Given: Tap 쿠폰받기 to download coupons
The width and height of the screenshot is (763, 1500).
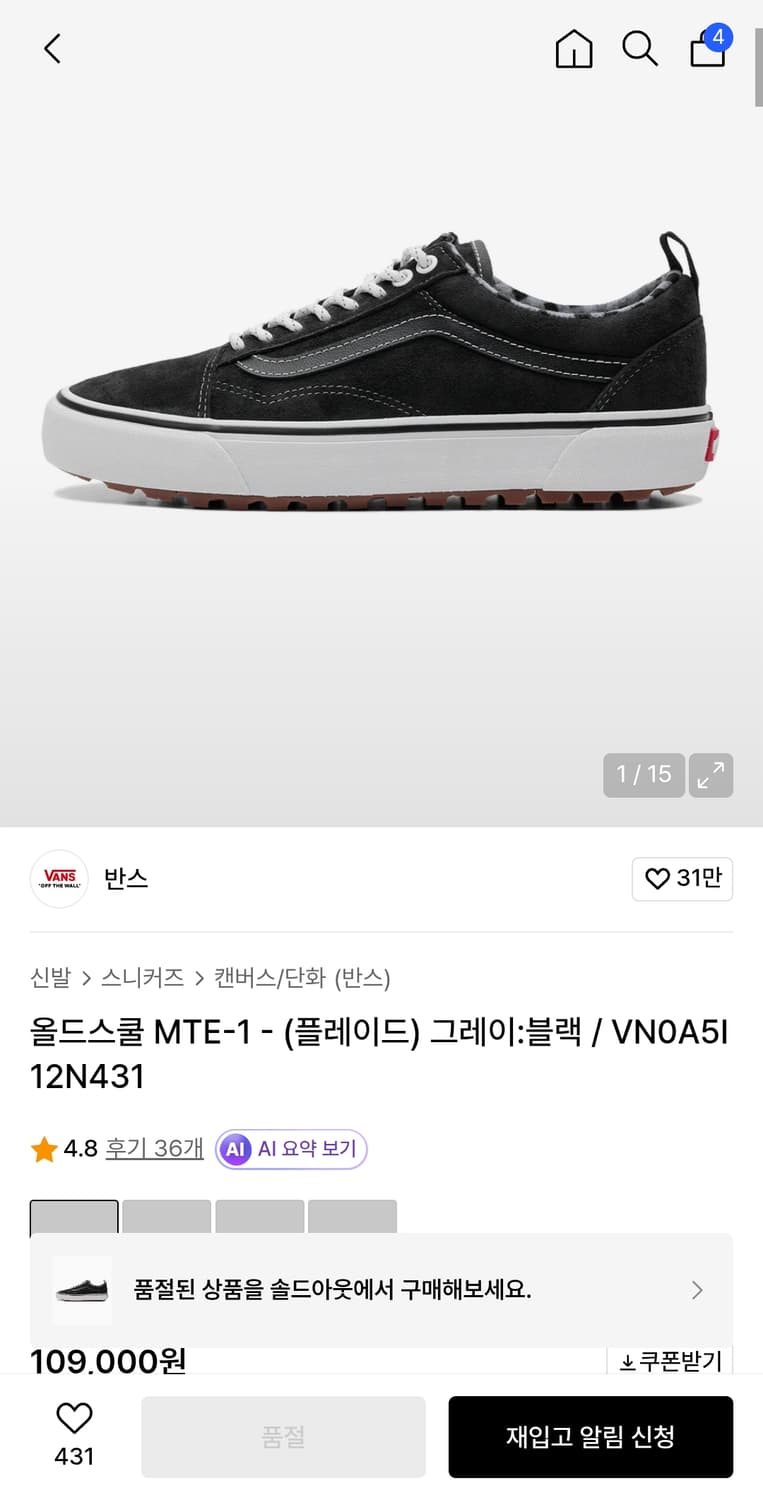Looking at the screenshot, I should [670, 1361].
